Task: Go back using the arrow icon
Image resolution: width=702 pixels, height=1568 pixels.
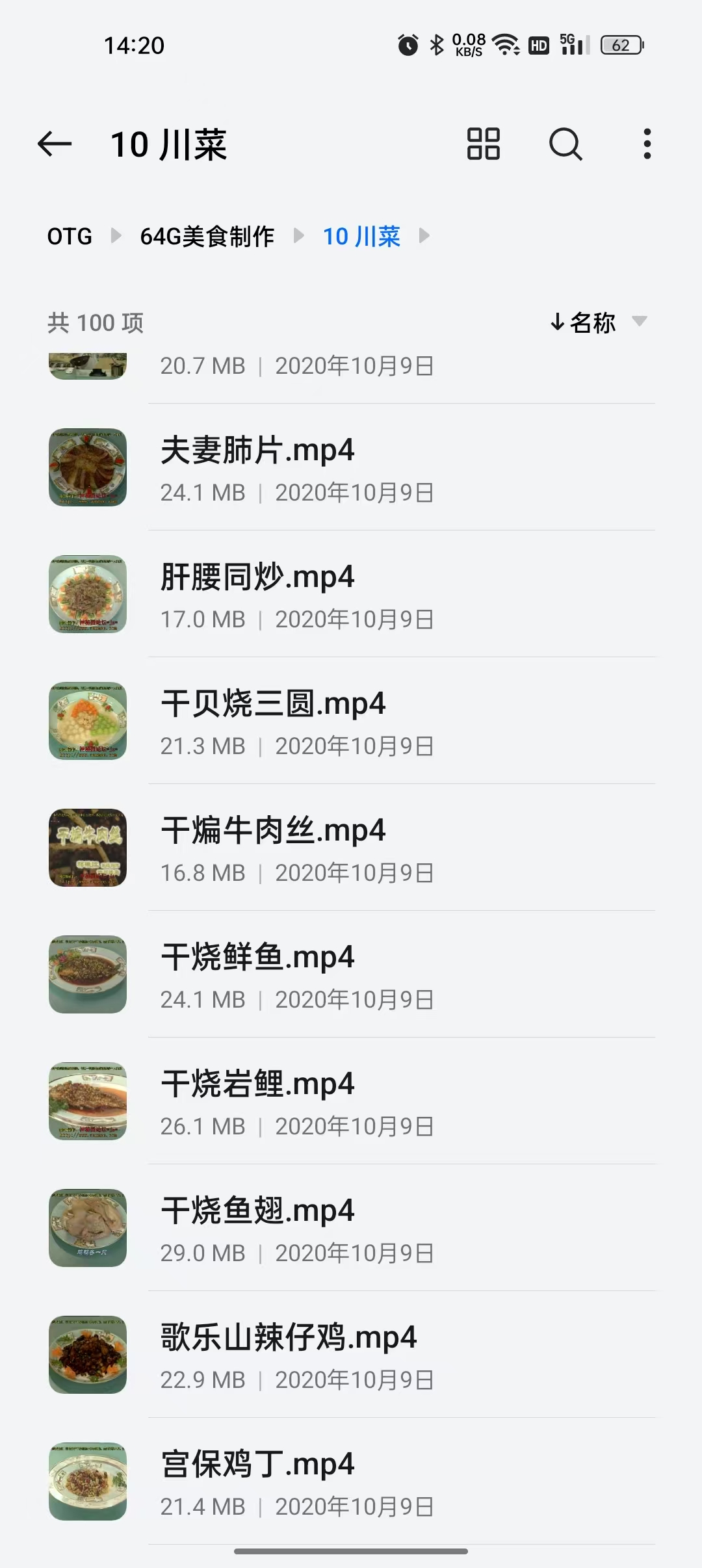Action: click(x=55, y=144)
